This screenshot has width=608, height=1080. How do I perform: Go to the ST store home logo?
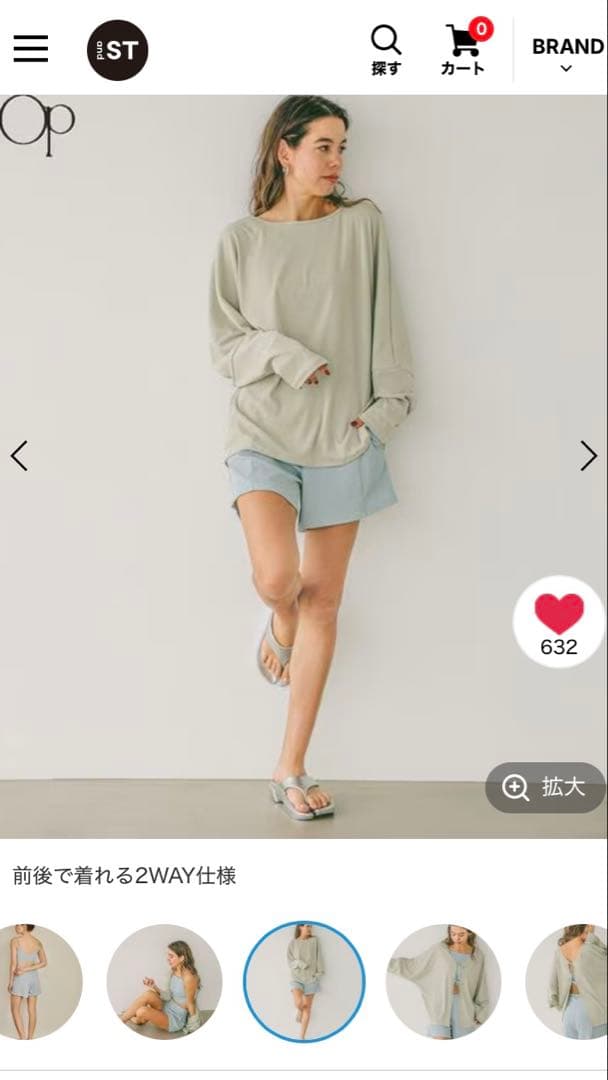(117, 50)
